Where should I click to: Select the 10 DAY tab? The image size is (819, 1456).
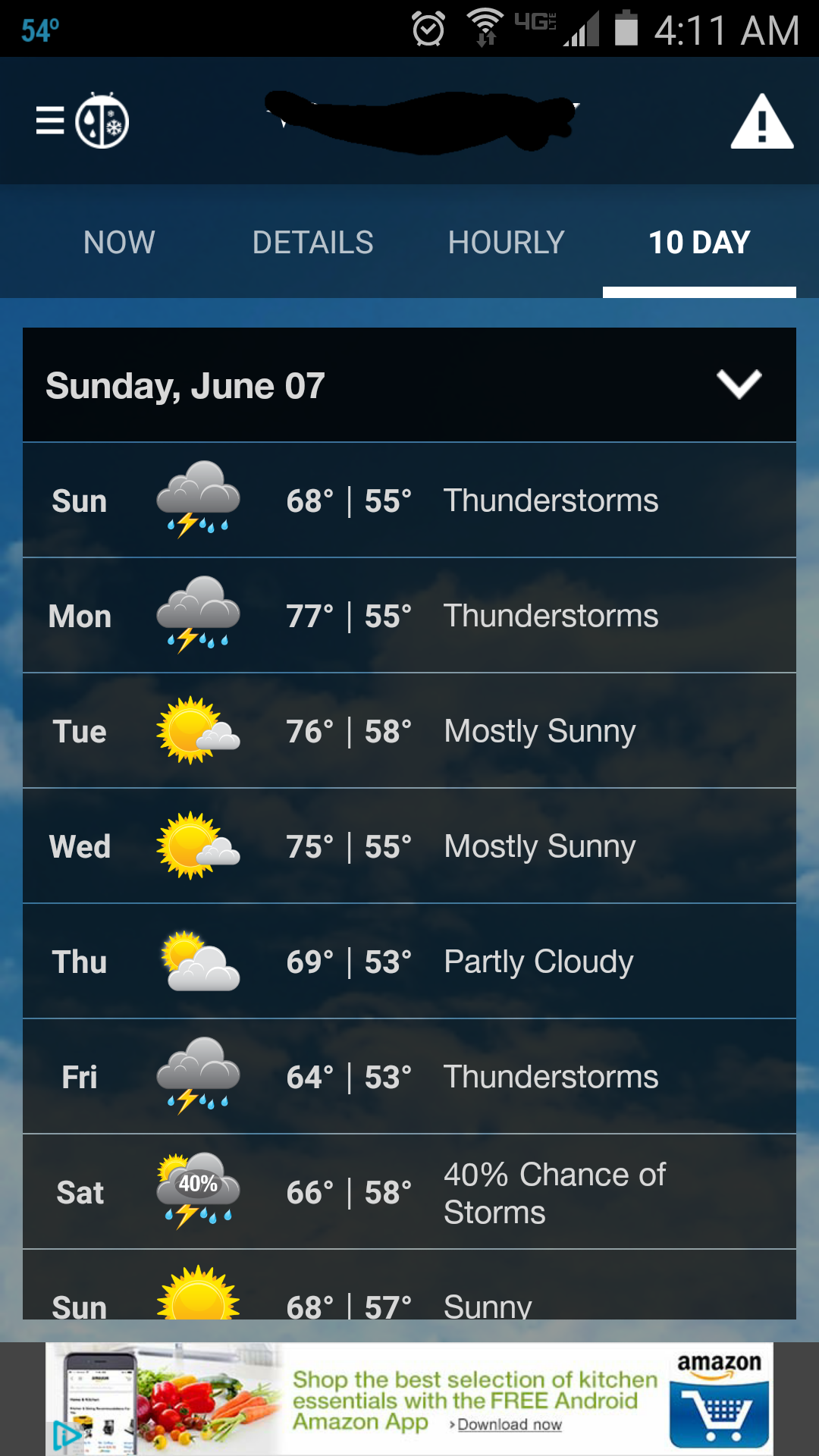coord(699,243)
